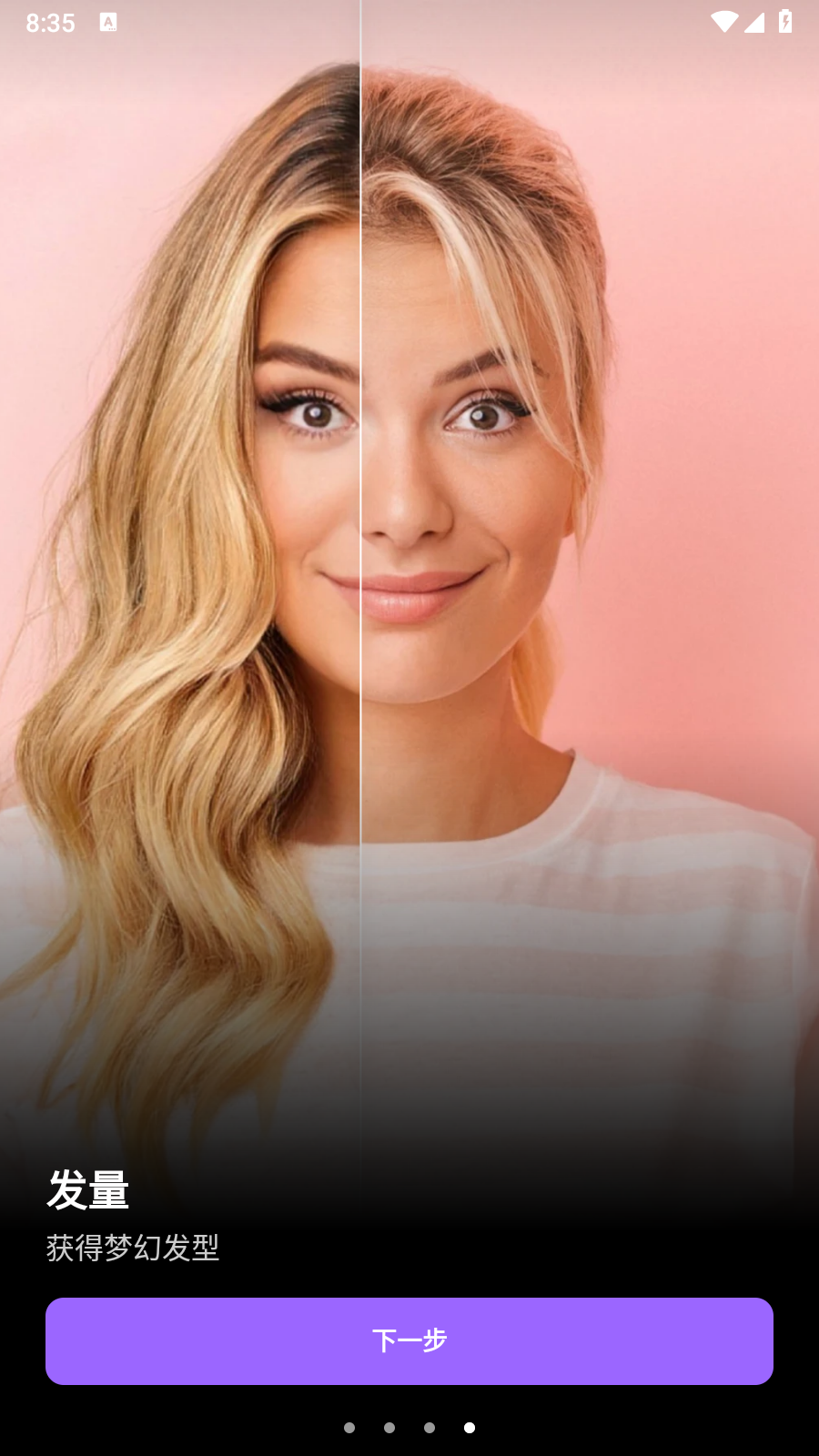Tap the 下一步 button

pos(409,1340)
